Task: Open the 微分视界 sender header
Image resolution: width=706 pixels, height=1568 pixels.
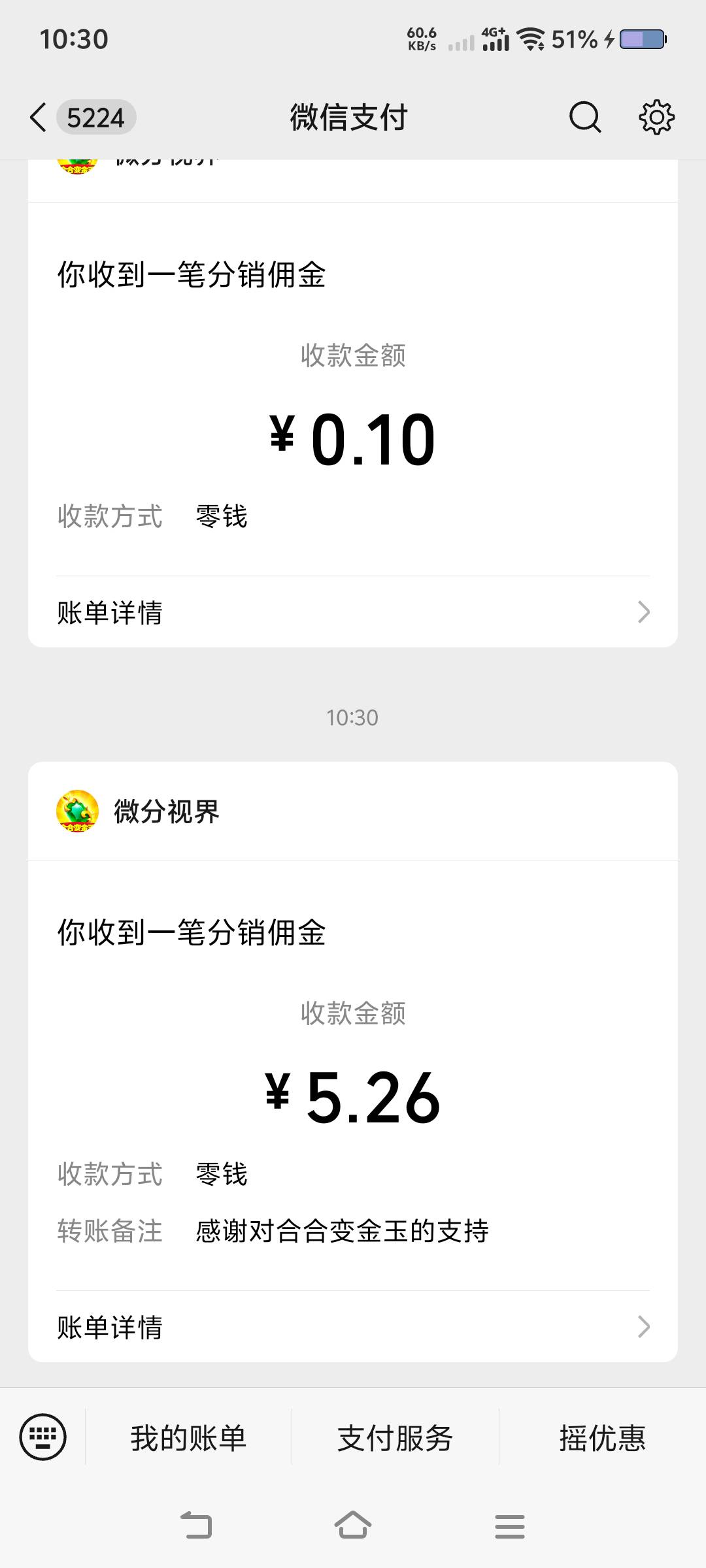Action: (x=353, y=811)
